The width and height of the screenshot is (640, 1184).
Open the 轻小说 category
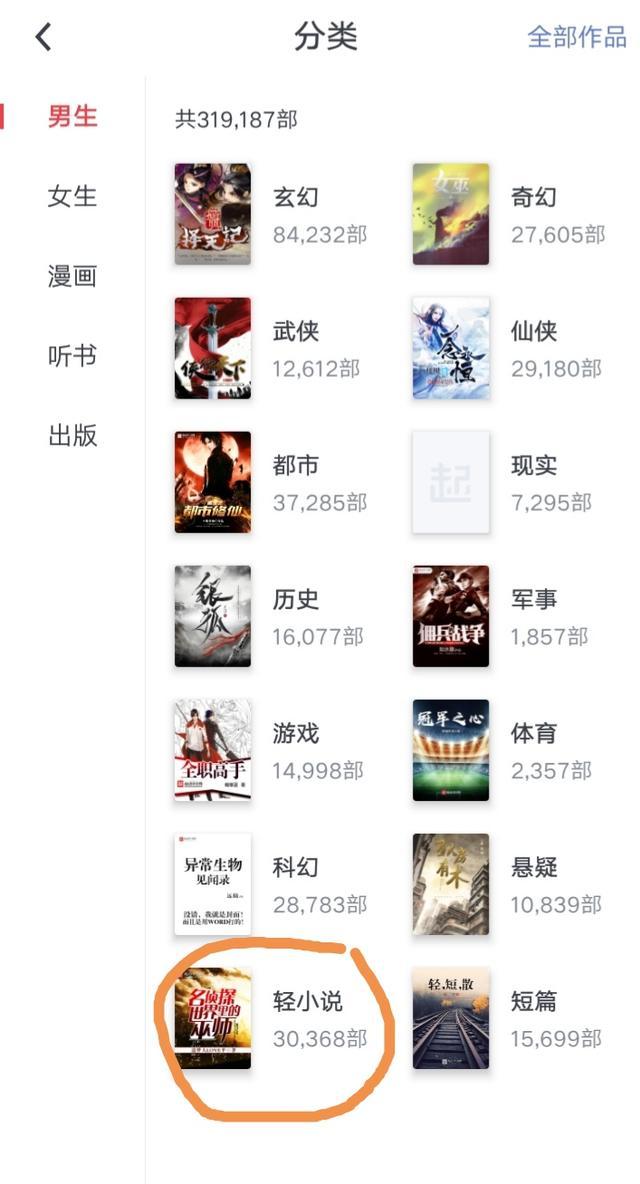(272, 1018)
